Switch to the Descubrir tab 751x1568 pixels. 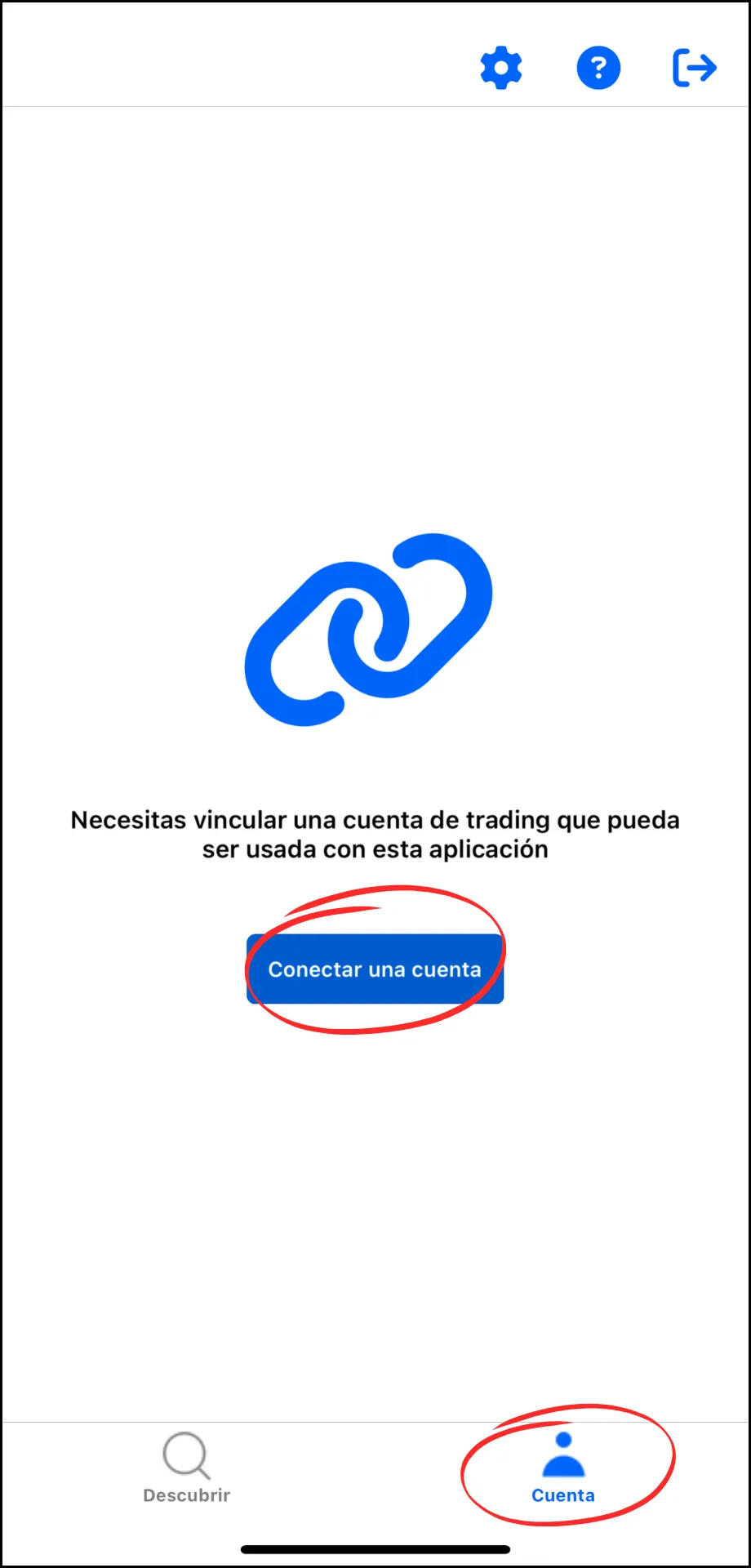[187, 1468]
